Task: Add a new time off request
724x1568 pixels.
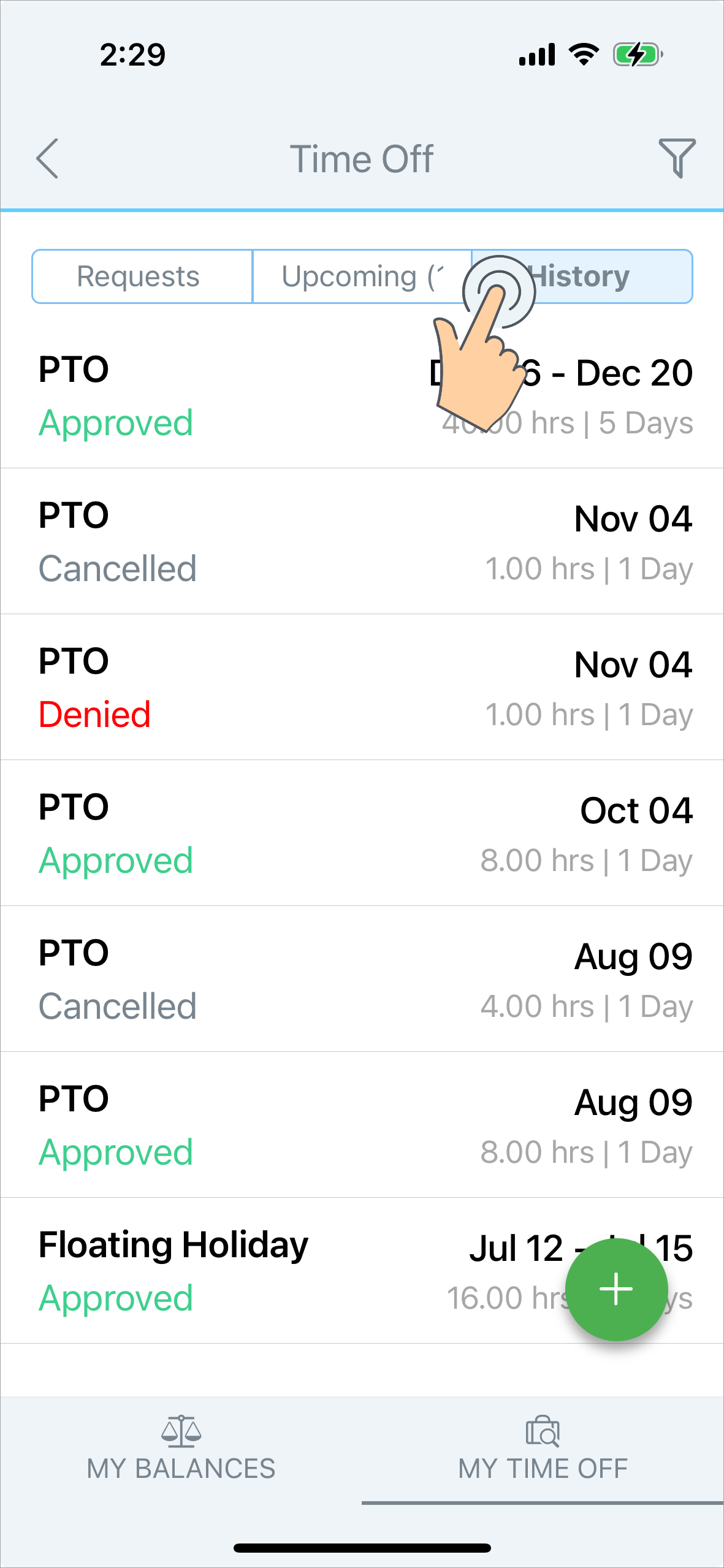Action: tap(616, 1289)
